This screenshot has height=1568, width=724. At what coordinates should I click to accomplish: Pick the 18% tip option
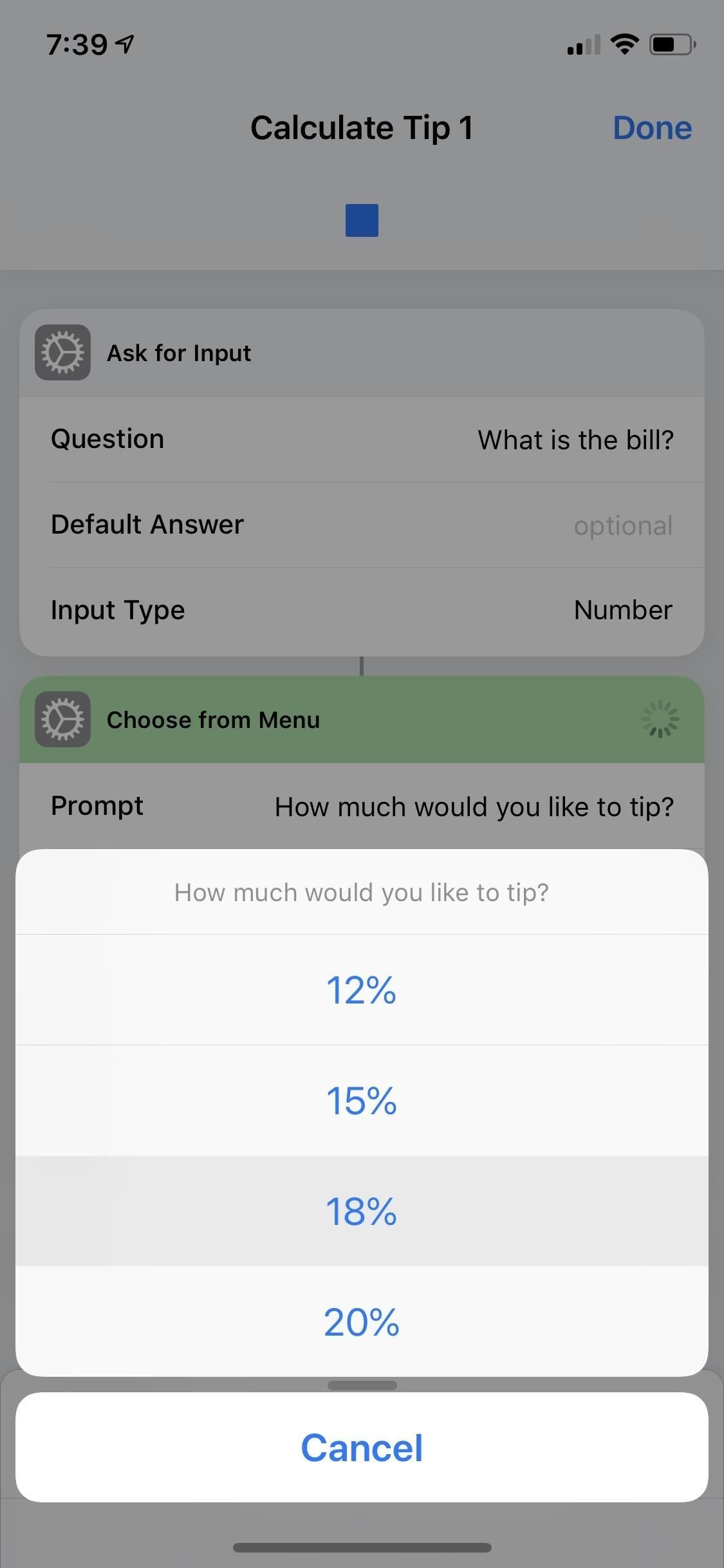coord(362,1211)
